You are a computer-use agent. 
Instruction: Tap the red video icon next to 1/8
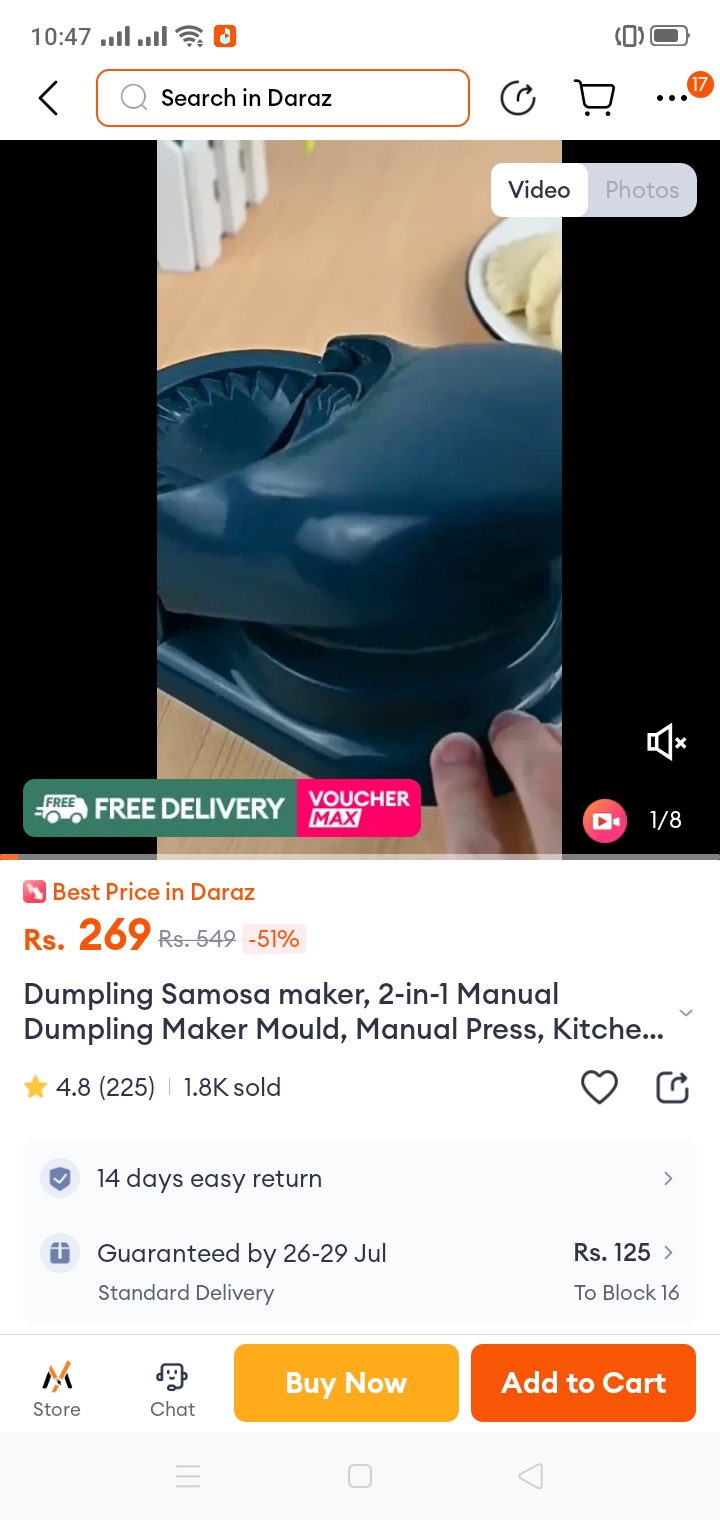point(605,821)
